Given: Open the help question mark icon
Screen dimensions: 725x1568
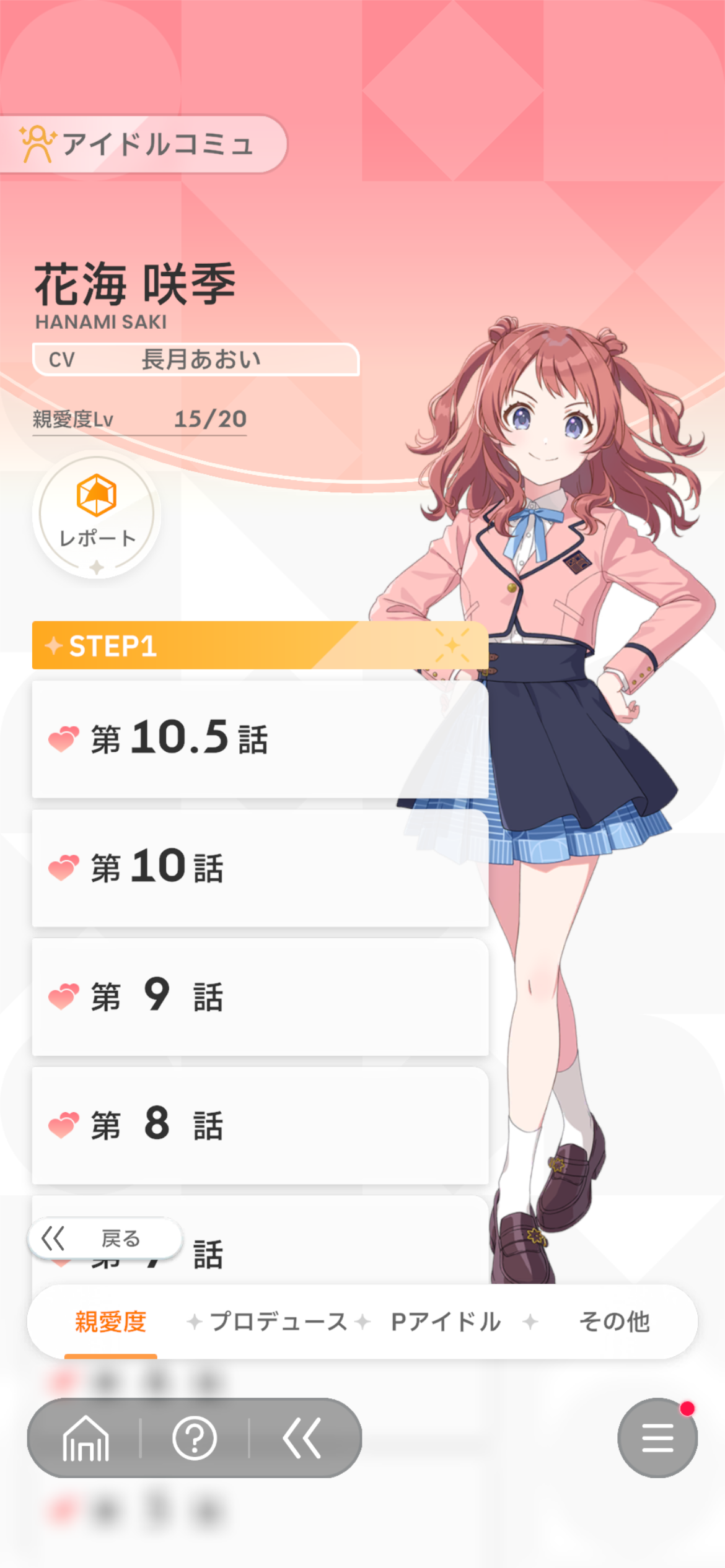Looking at the screenshot, I should (195, 1437).
